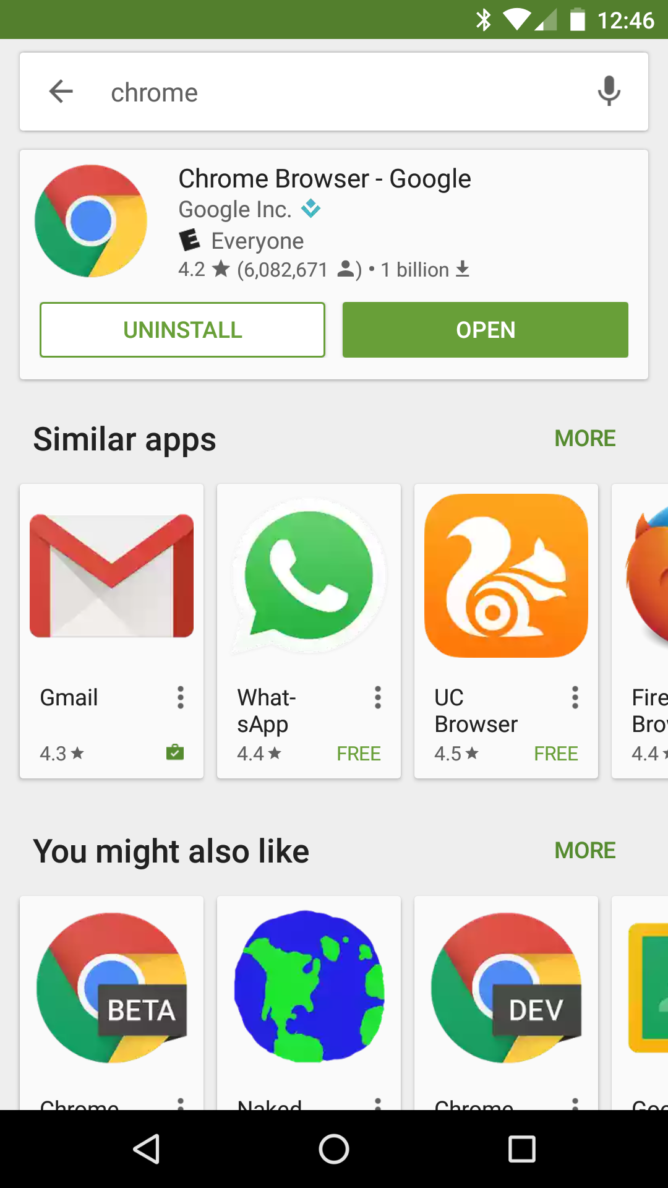The height and width of the screenshot is (1188, 668).
Task: Open the Chrome Browser app
Action: coord(485,330)
